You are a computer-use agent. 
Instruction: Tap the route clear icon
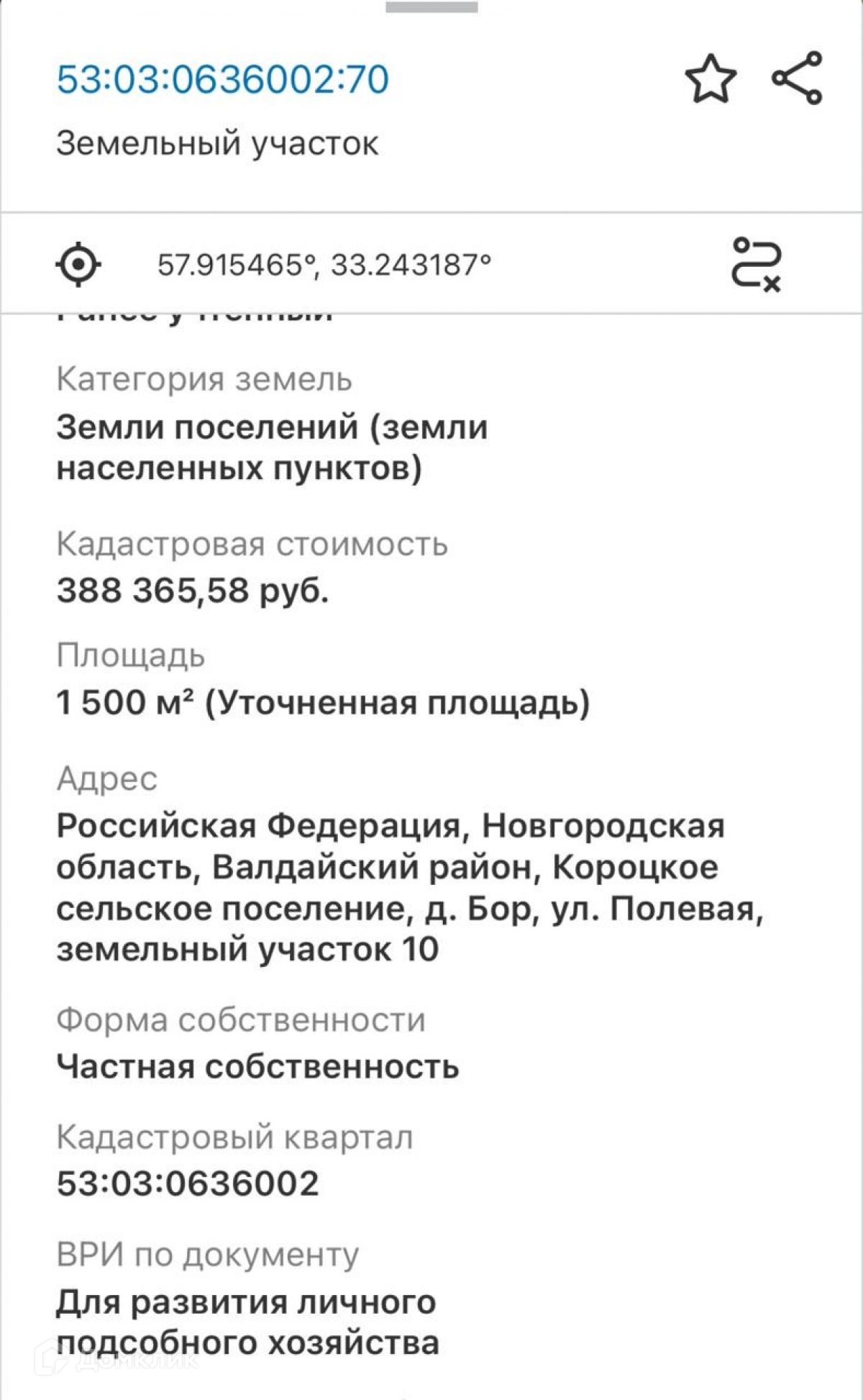click(757, 265)
